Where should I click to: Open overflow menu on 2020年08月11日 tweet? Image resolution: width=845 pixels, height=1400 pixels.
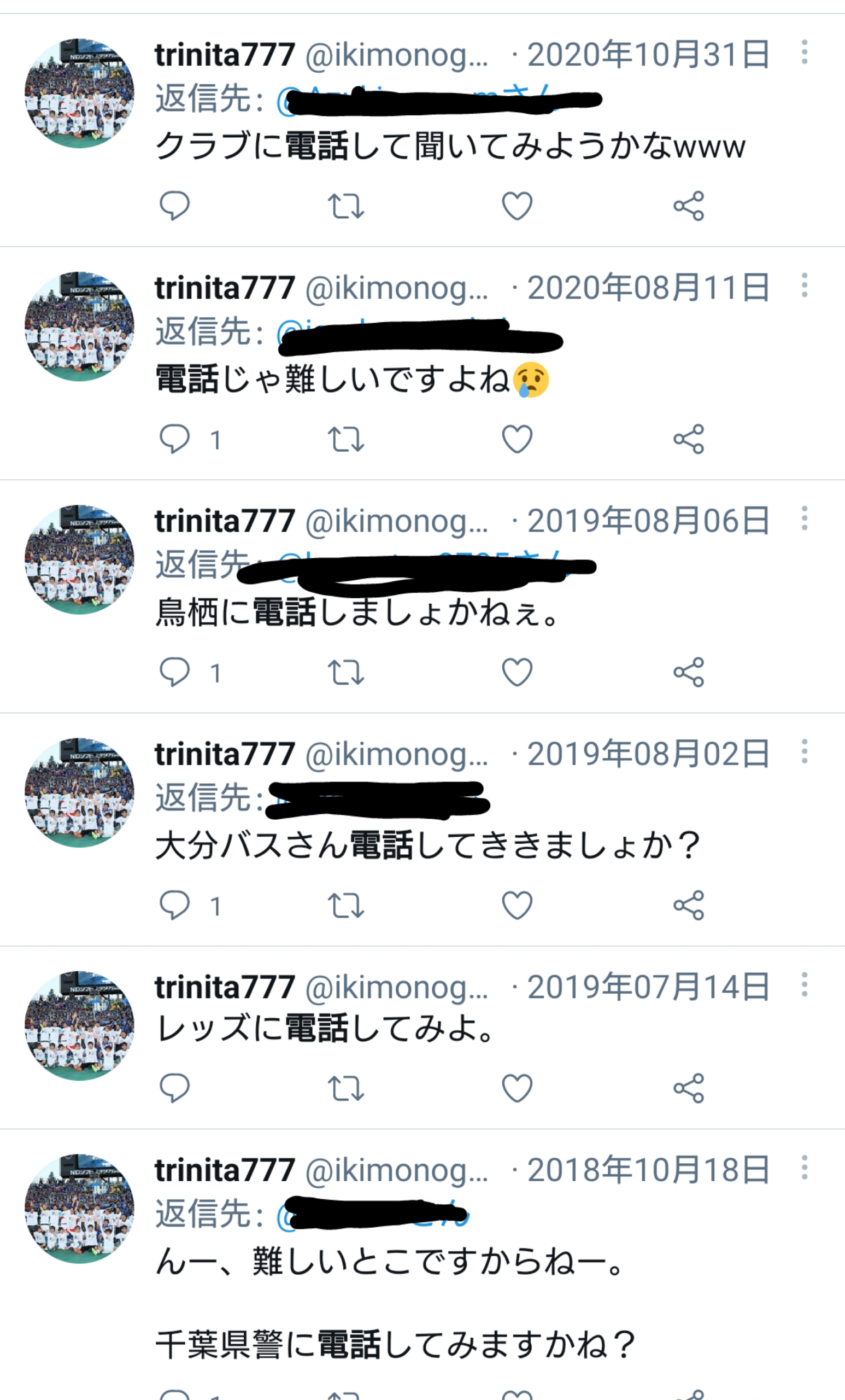coord(805,285)
